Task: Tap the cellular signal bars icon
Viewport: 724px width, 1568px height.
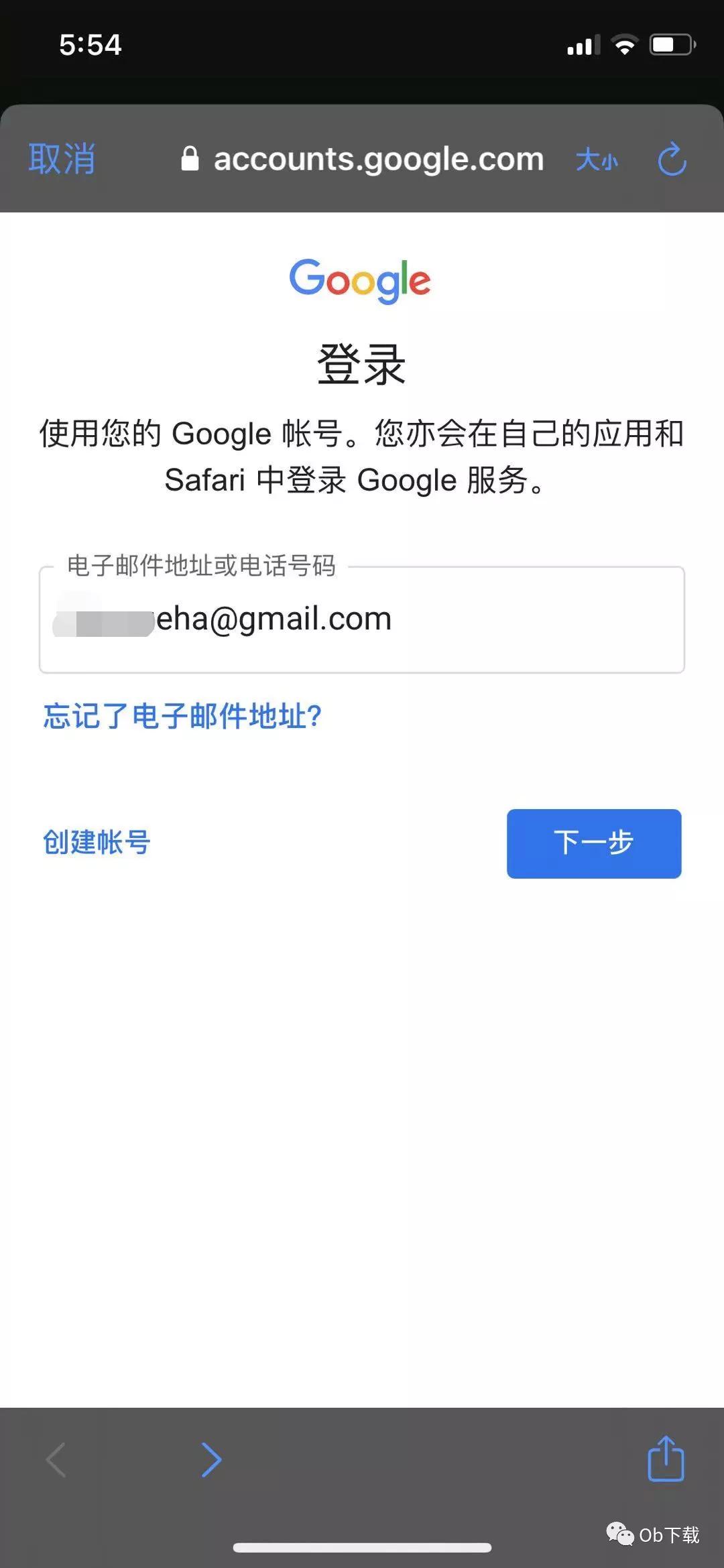Action: pos(581,44)
